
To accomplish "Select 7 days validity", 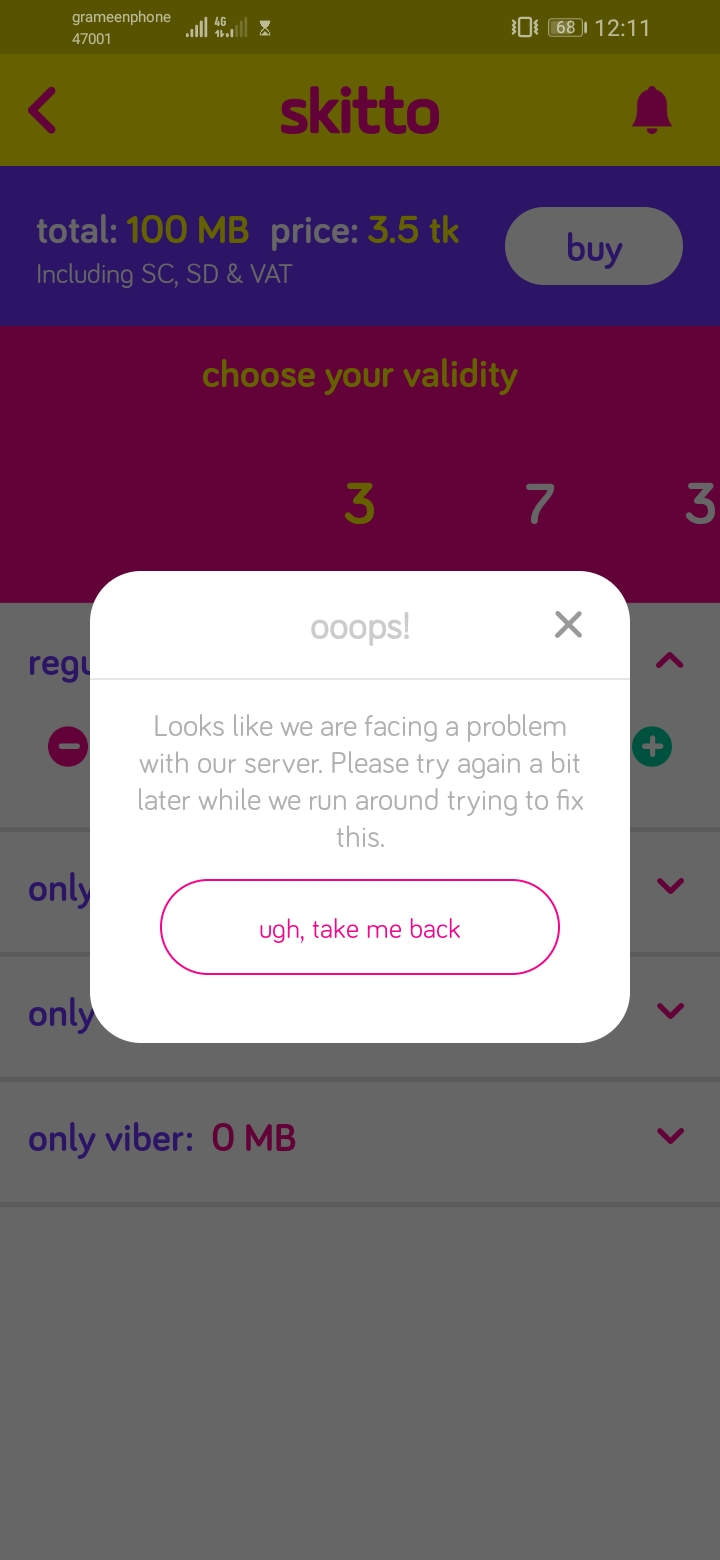I will (540, 503).
